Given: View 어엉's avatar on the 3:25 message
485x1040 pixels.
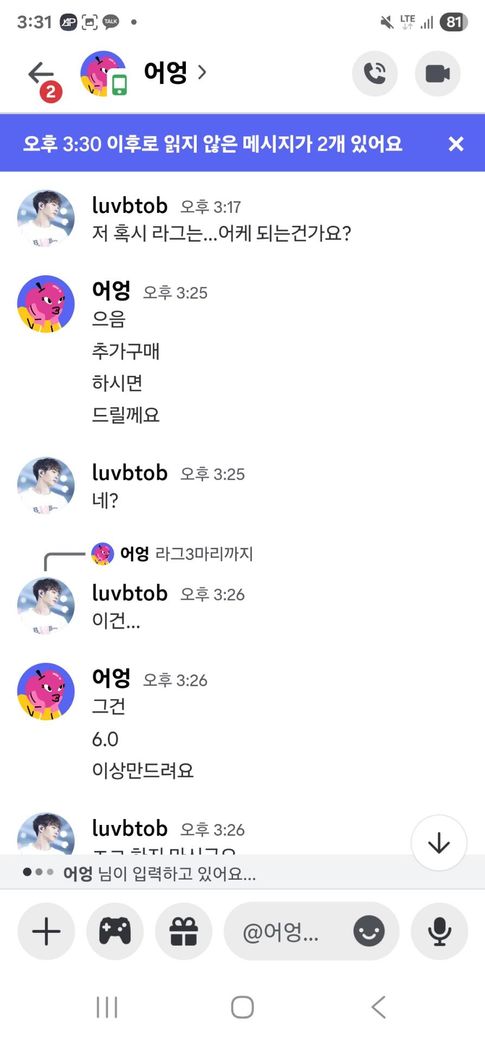Looking at the screenshot, I should point(46,304).
